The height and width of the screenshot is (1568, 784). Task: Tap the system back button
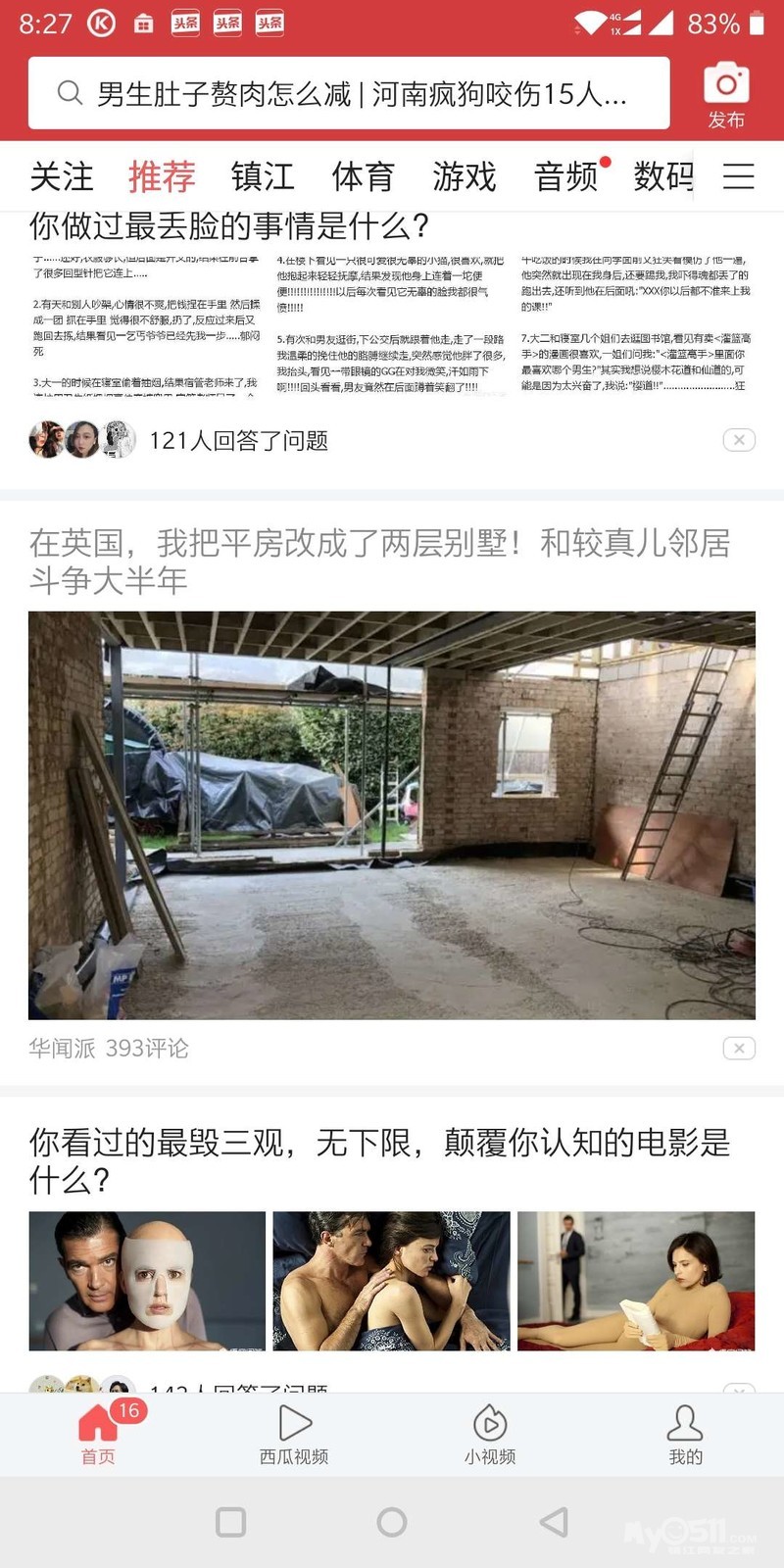(555, 1522)
